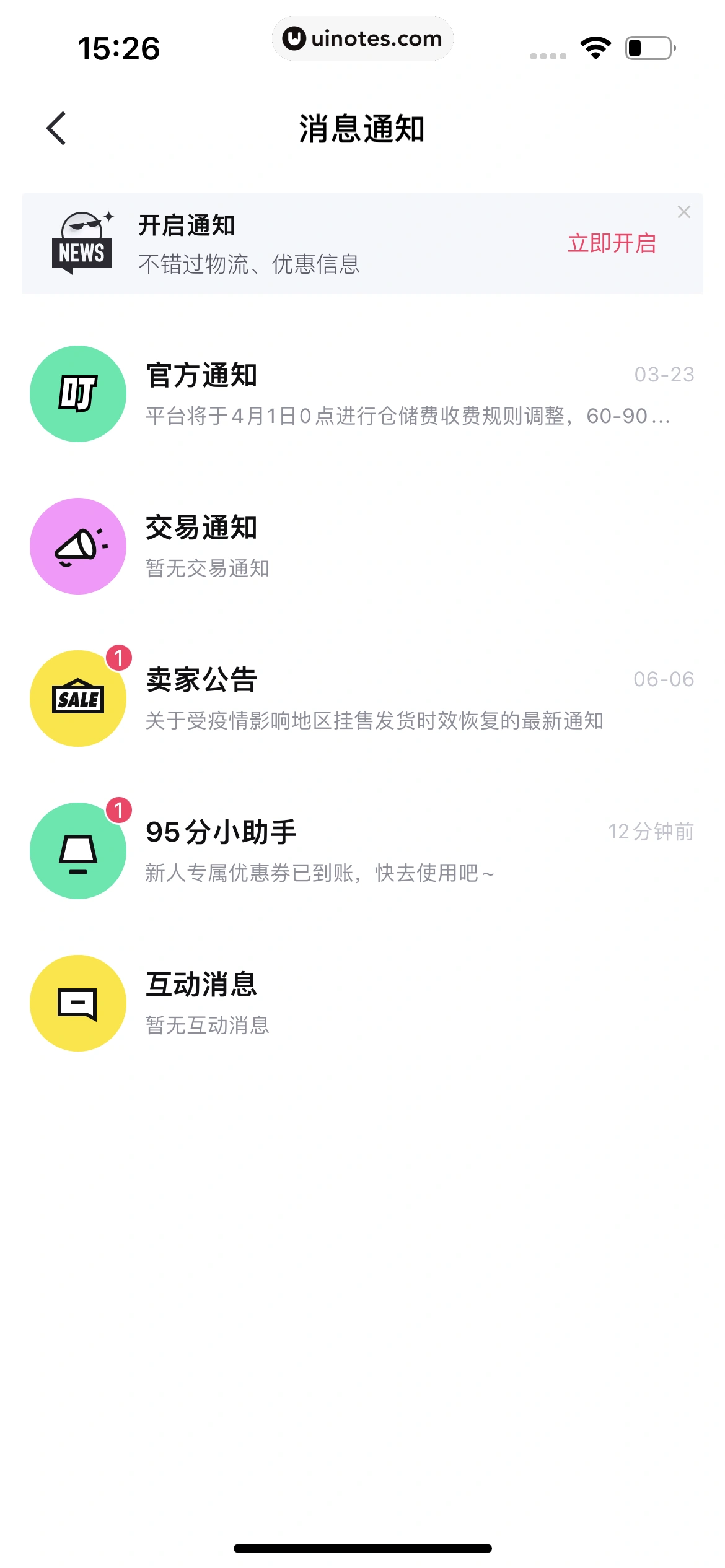The height and width of the screenshot is (1568, 725).
Task: Click the yellow SALE 卖家公告 icon
Action: point(78,698)
